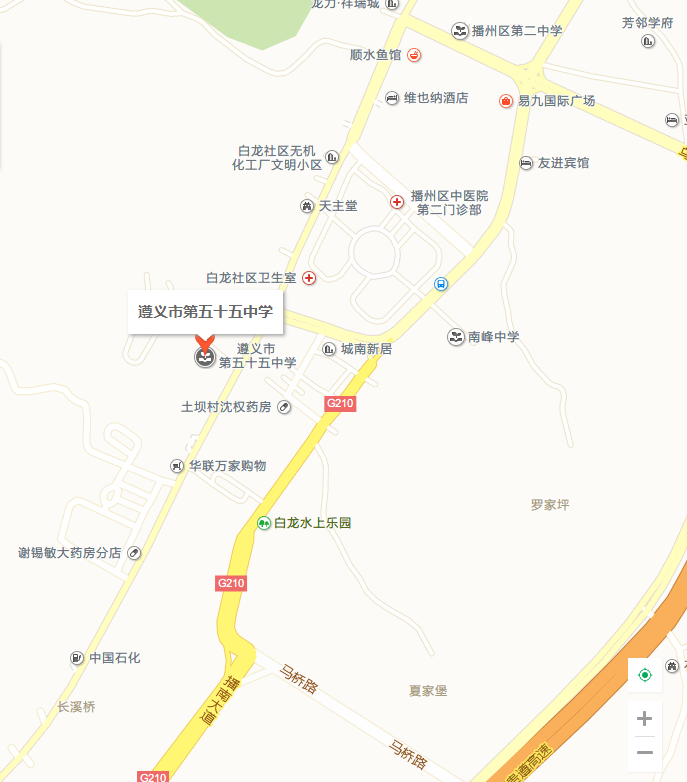This screenshot has height=782, width=687.
Task: Tap the bus stop icon
Action: point(440,284)
